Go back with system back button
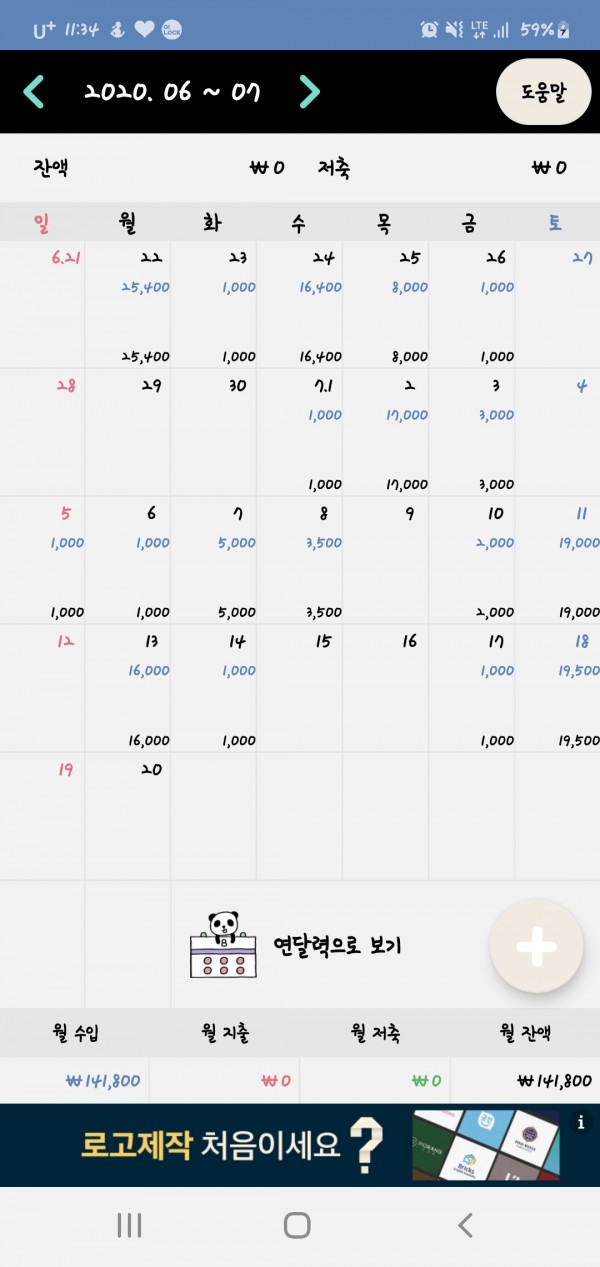The width and height of the screenshot is (600, 1267). pyautogui.click(x=464, y=1225)
